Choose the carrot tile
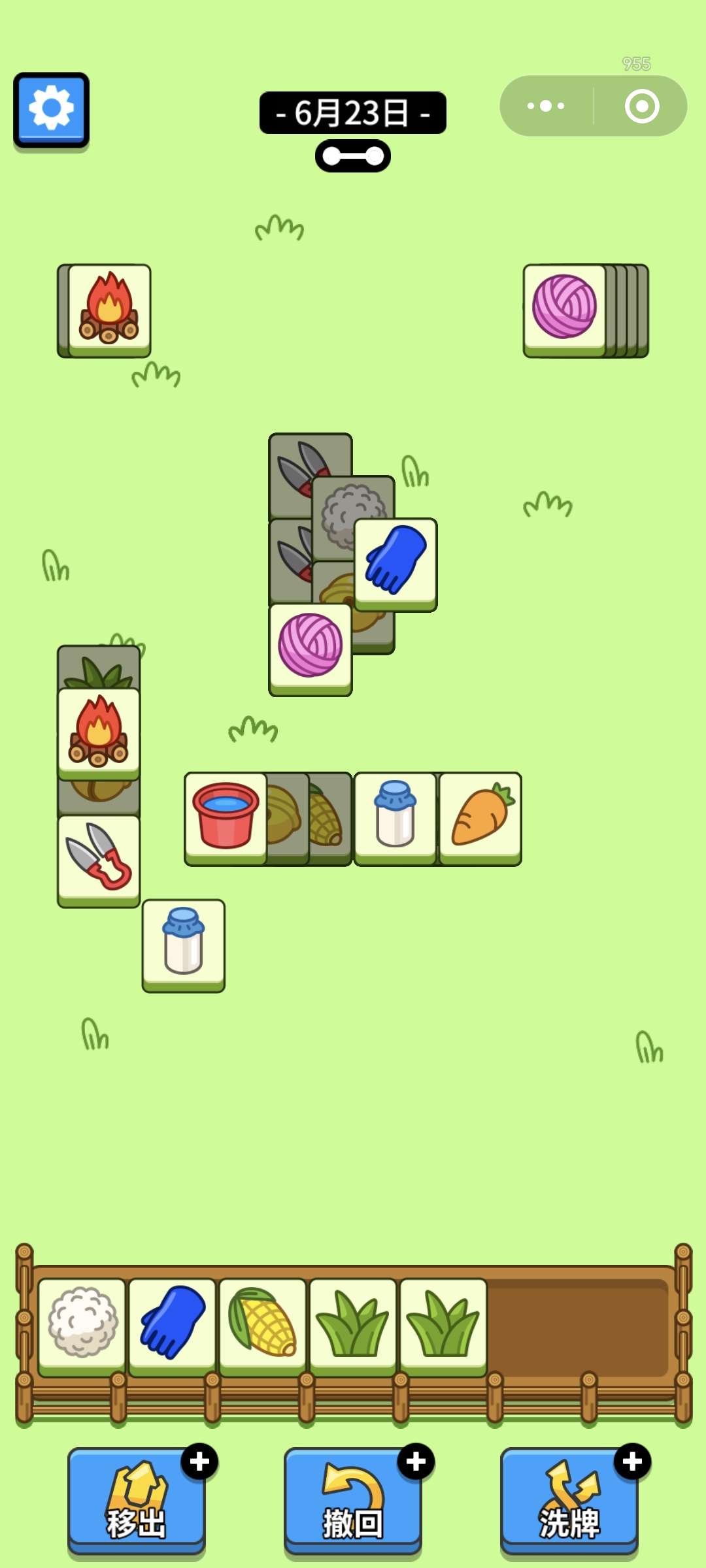706x1568 pixels. (480, 817)
